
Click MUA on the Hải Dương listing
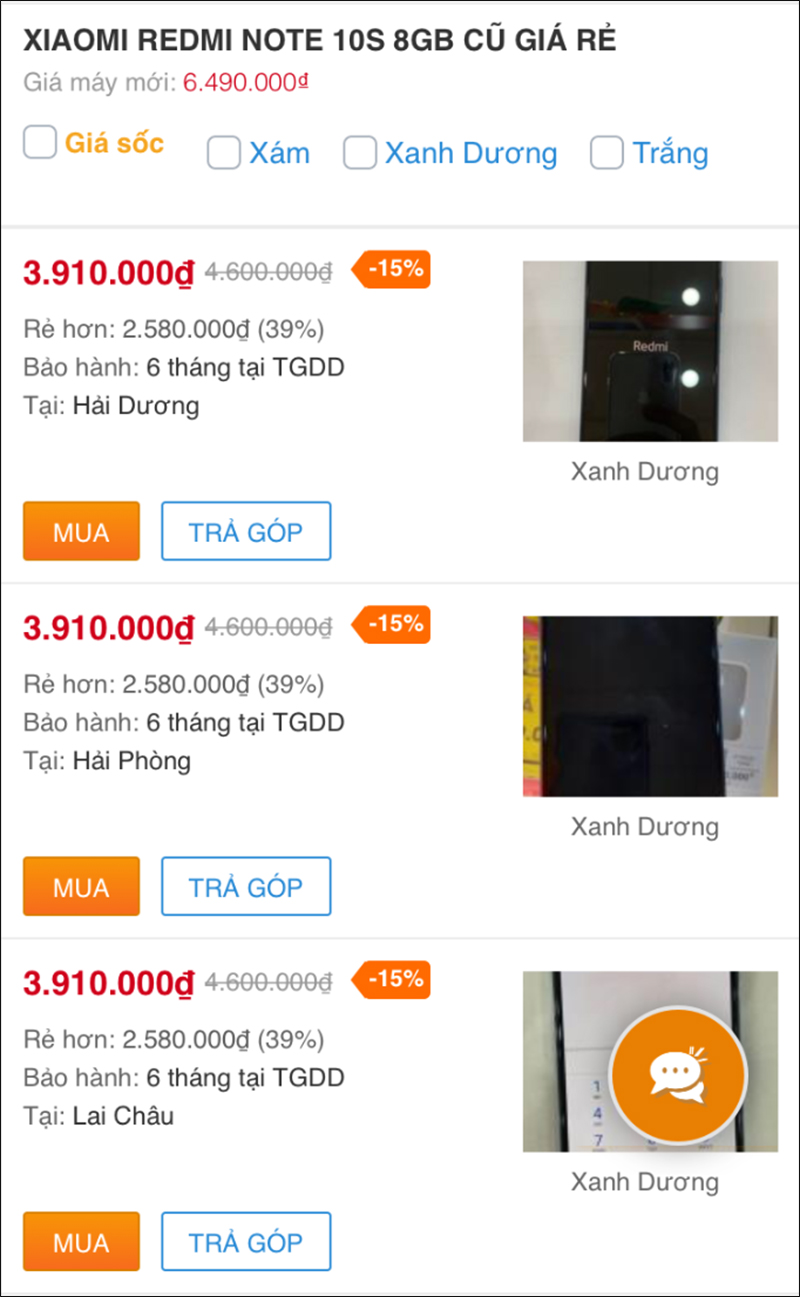[81, 531]
